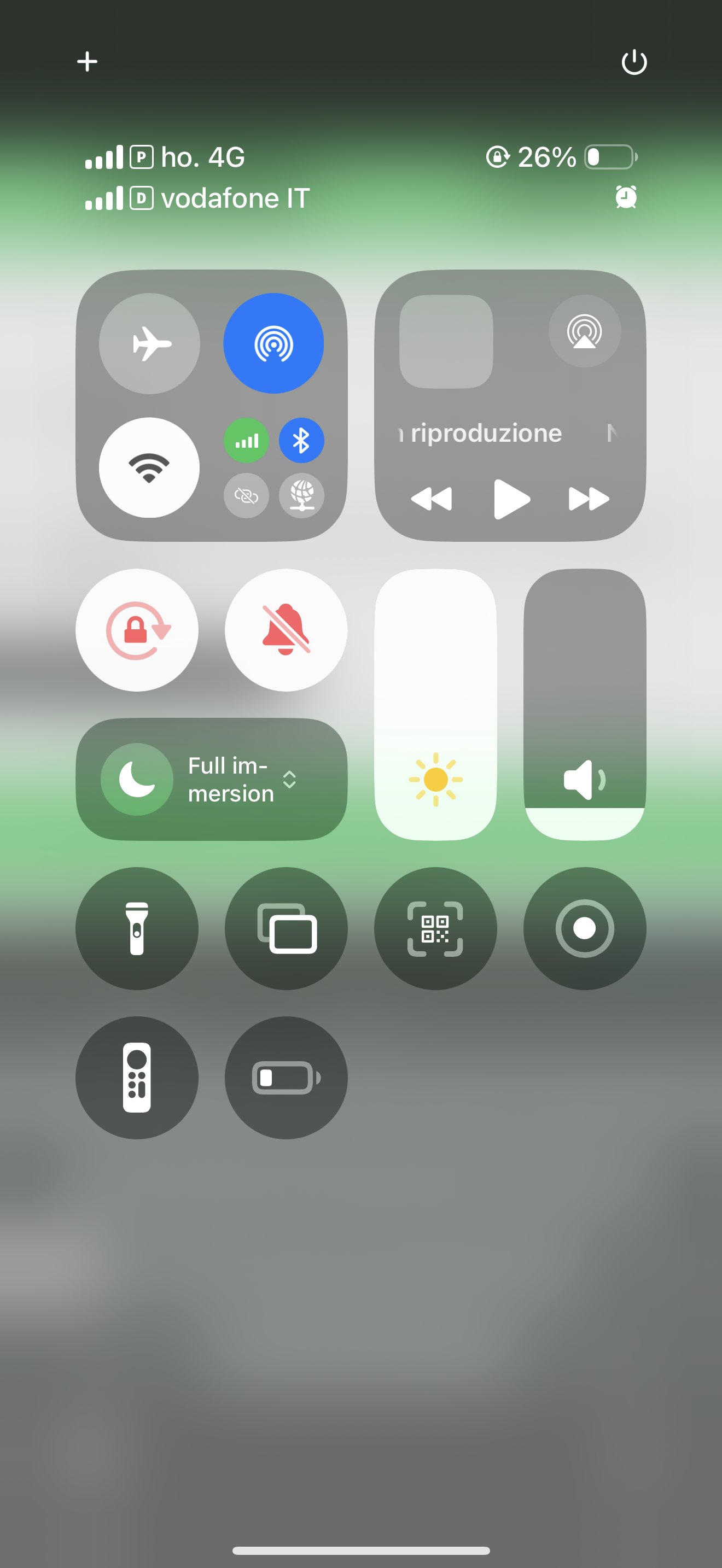Open the QR code scanner
The image size is (722, 1568).
pos(435,928)
